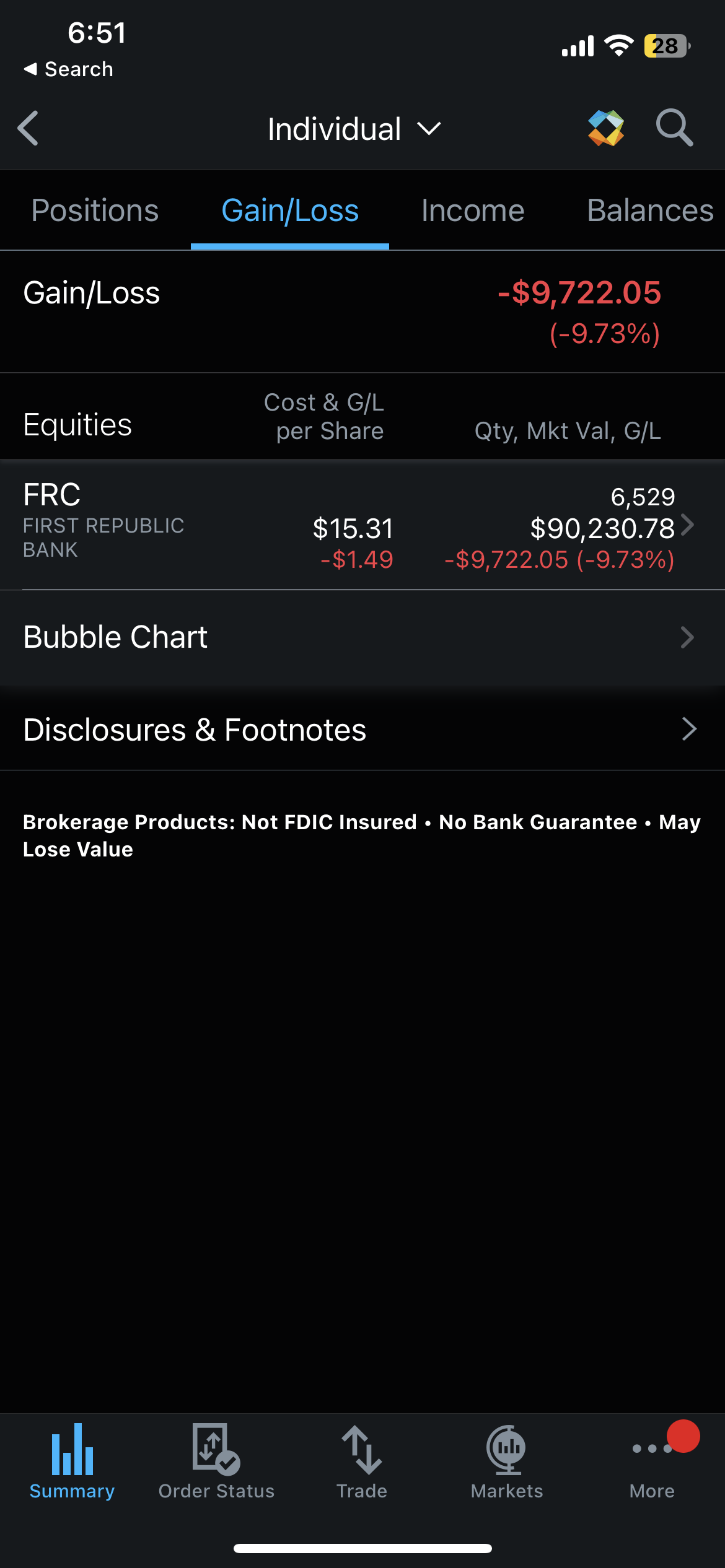
Task: Open the Balances tab
Action: coord(649,211)
